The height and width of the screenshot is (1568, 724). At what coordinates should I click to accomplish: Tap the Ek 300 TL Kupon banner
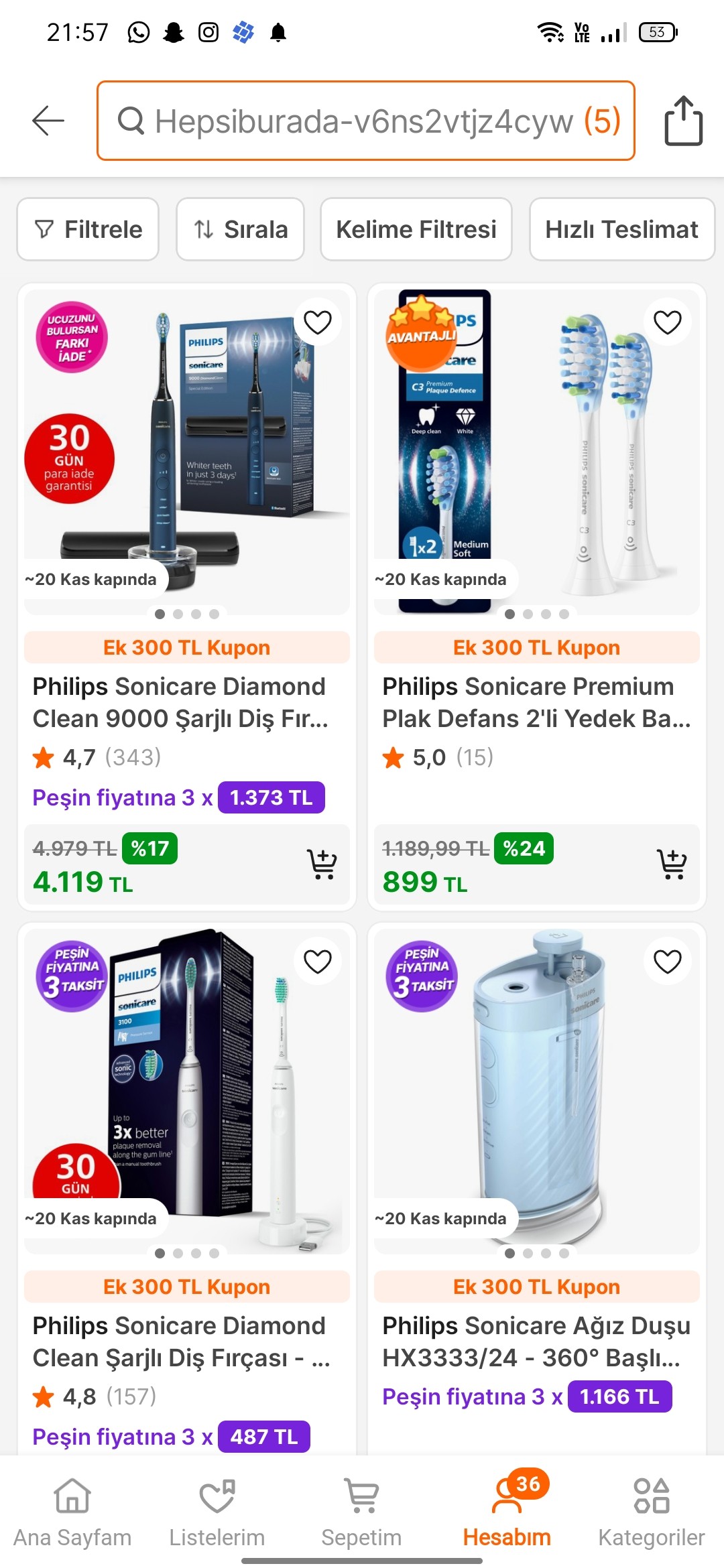click(186, 647)
